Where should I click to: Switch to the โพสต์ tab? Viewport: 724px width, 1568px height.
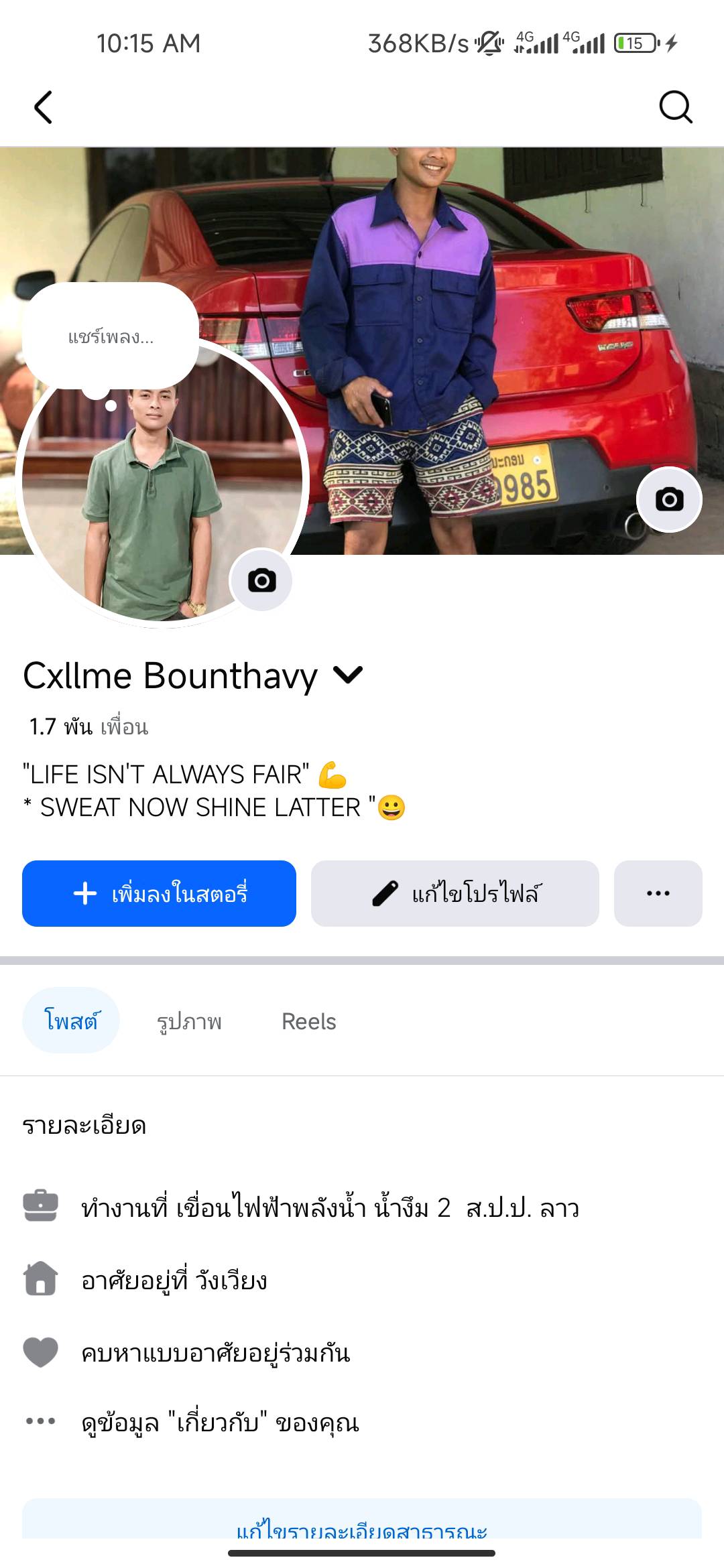click(x=71, y=1021)
